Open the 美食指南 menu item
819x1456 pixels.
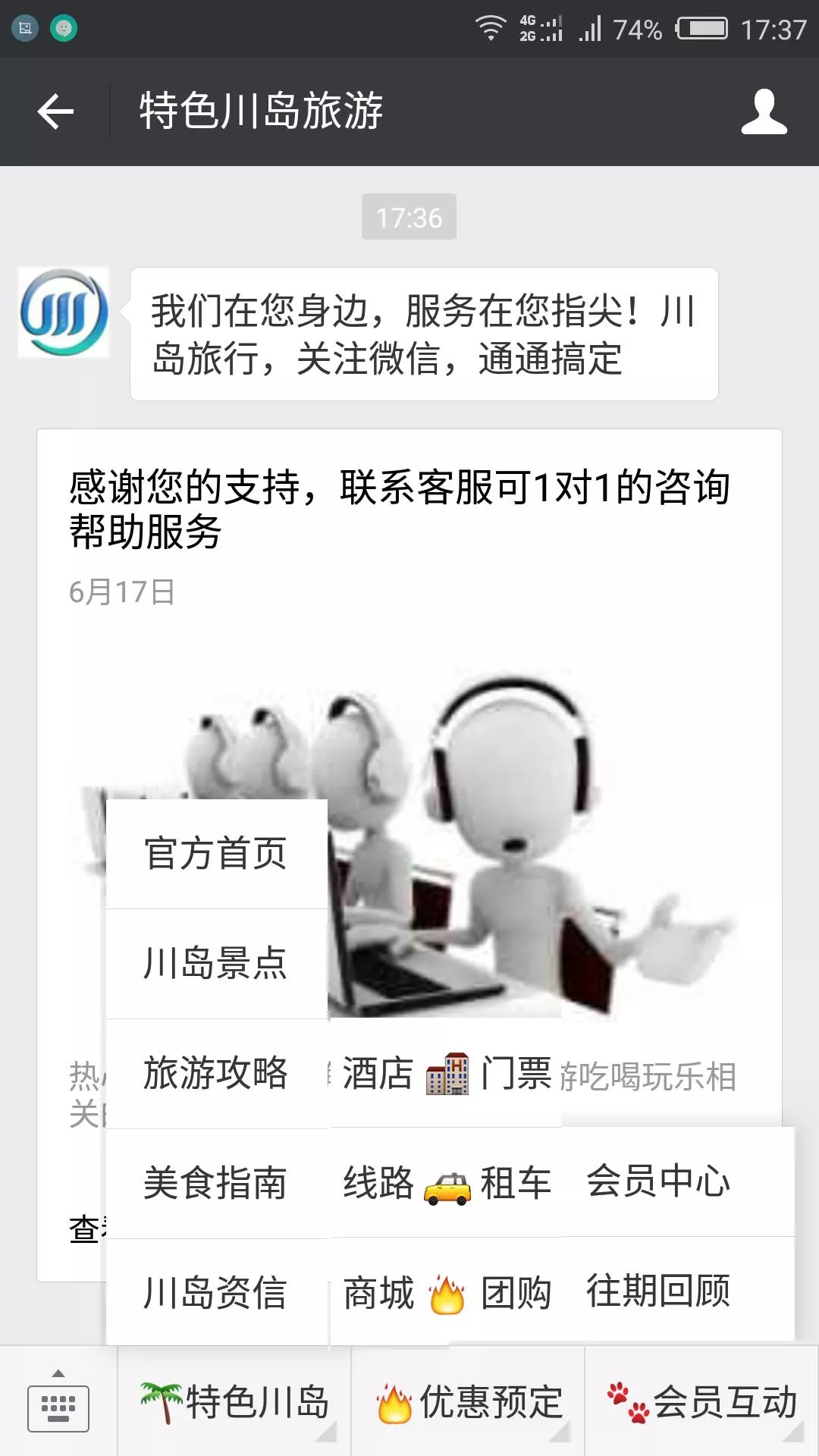click(x=216, y=1184)
